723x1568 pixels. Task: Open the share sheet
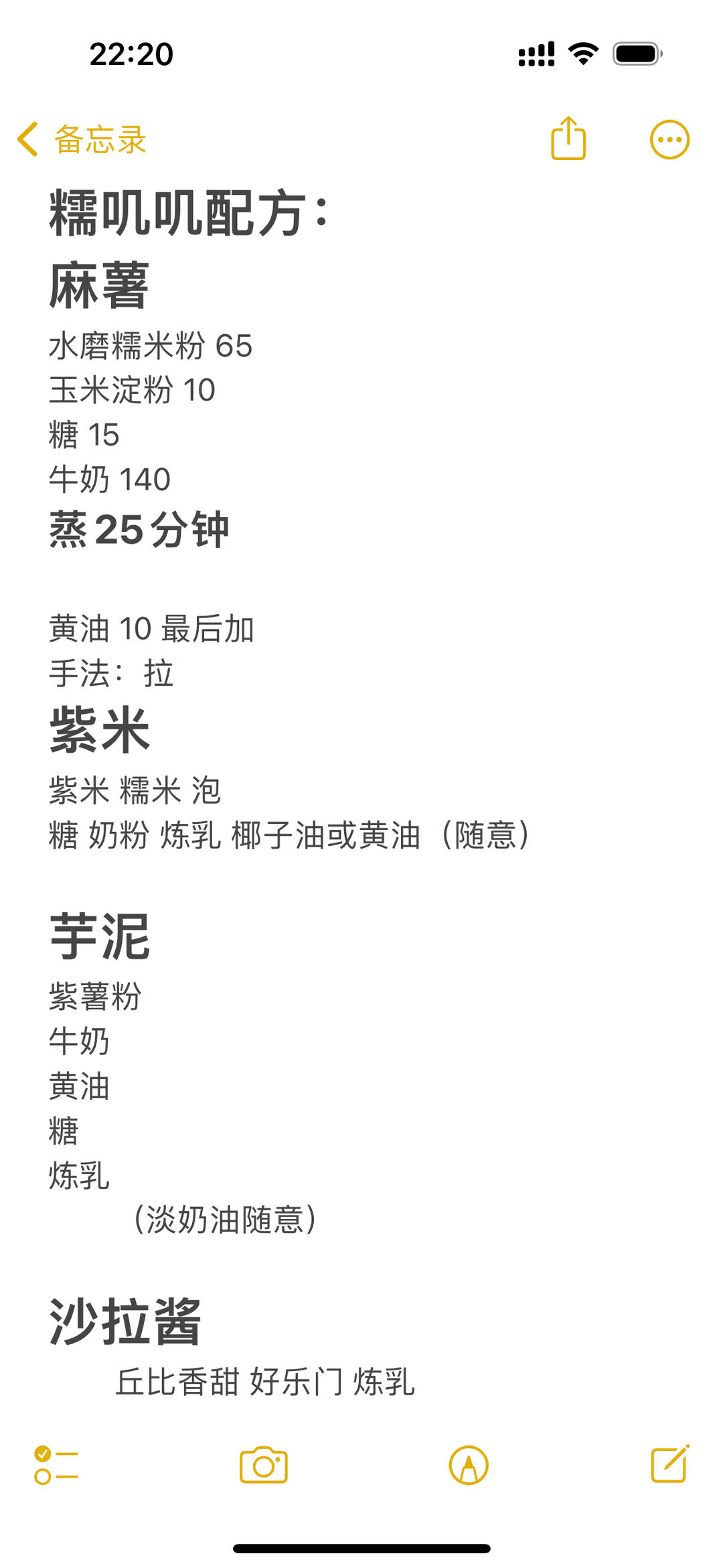[x=568, y=139]
